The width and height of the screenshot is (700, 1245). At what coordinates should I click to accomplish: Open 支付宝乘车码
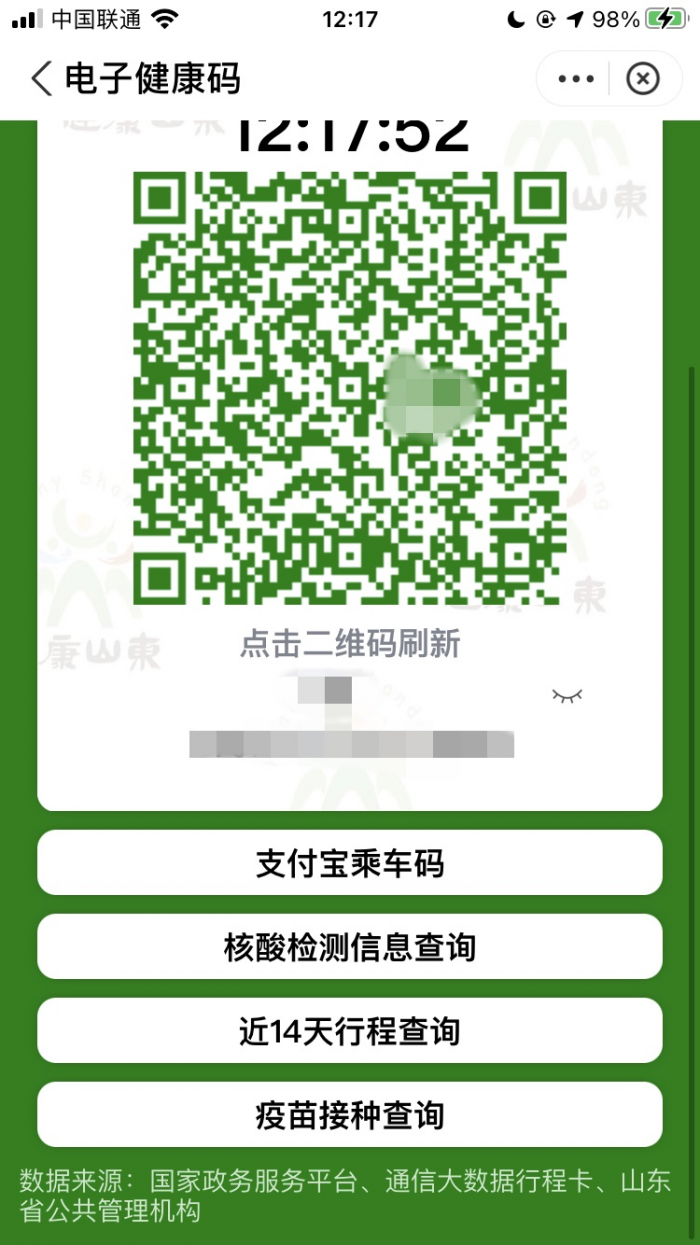point(349,863)
